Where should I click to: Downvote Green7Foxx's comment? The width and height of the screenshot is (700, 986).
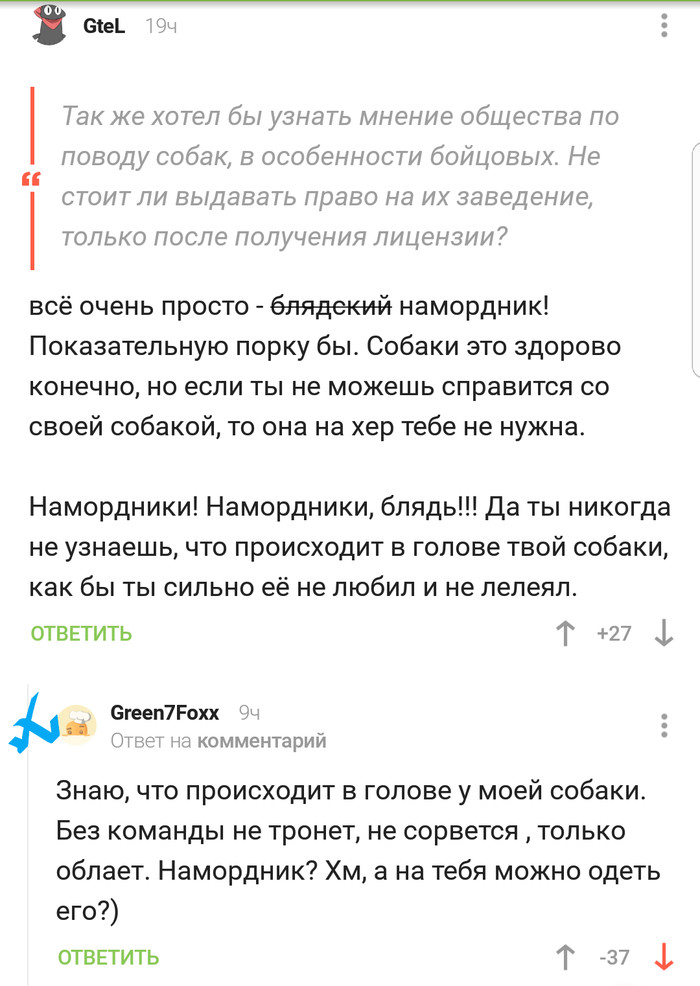point(663,957)
